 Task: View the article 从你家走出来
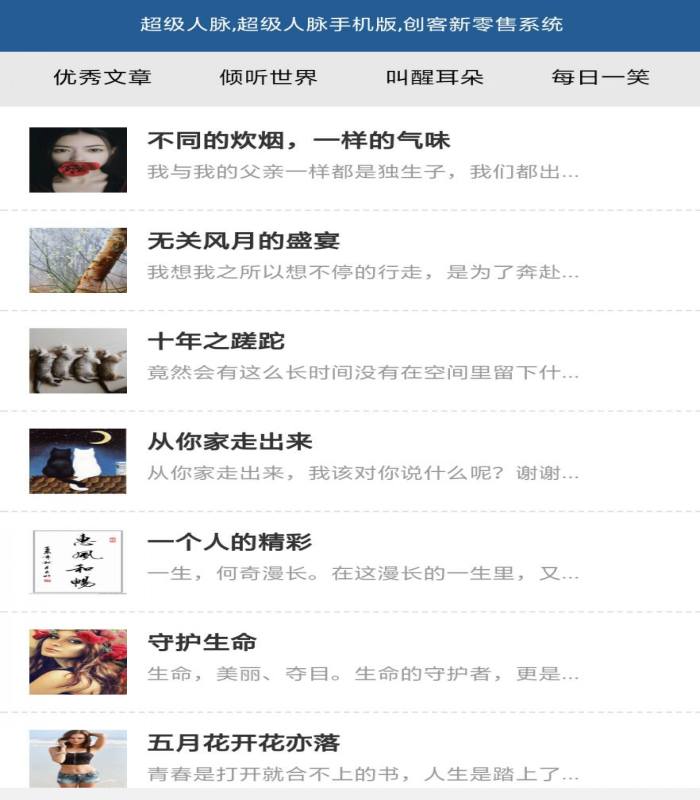point(230,442)
